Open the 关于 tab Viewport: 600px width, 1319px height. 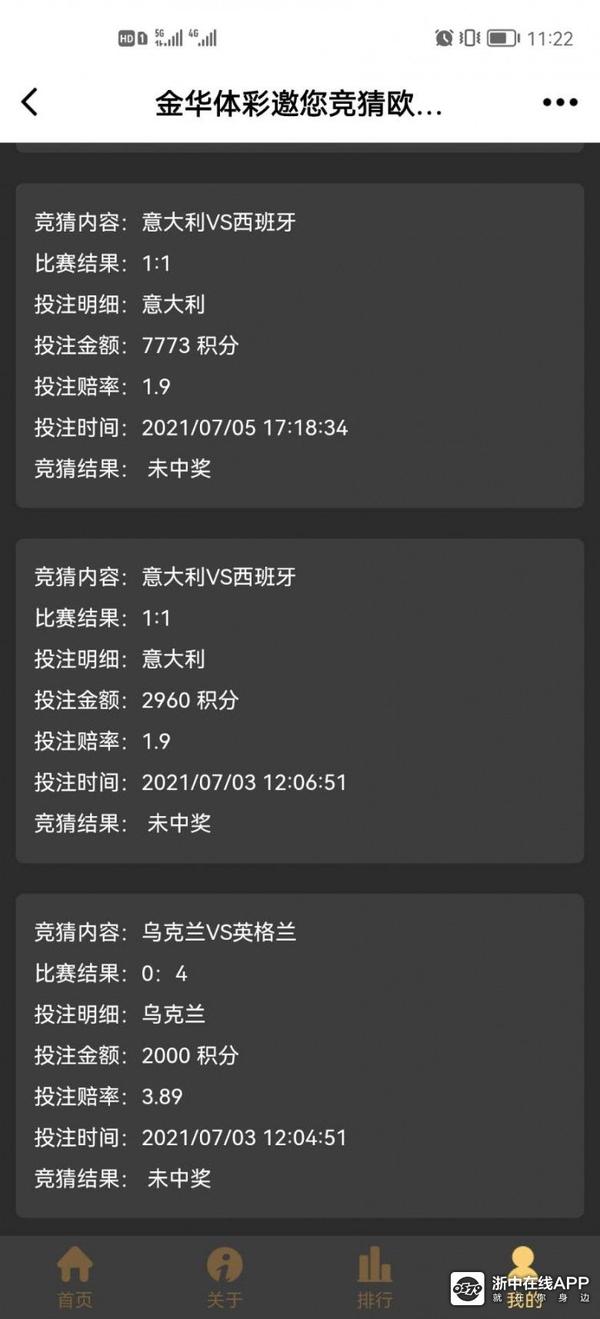coord(225,1277)
